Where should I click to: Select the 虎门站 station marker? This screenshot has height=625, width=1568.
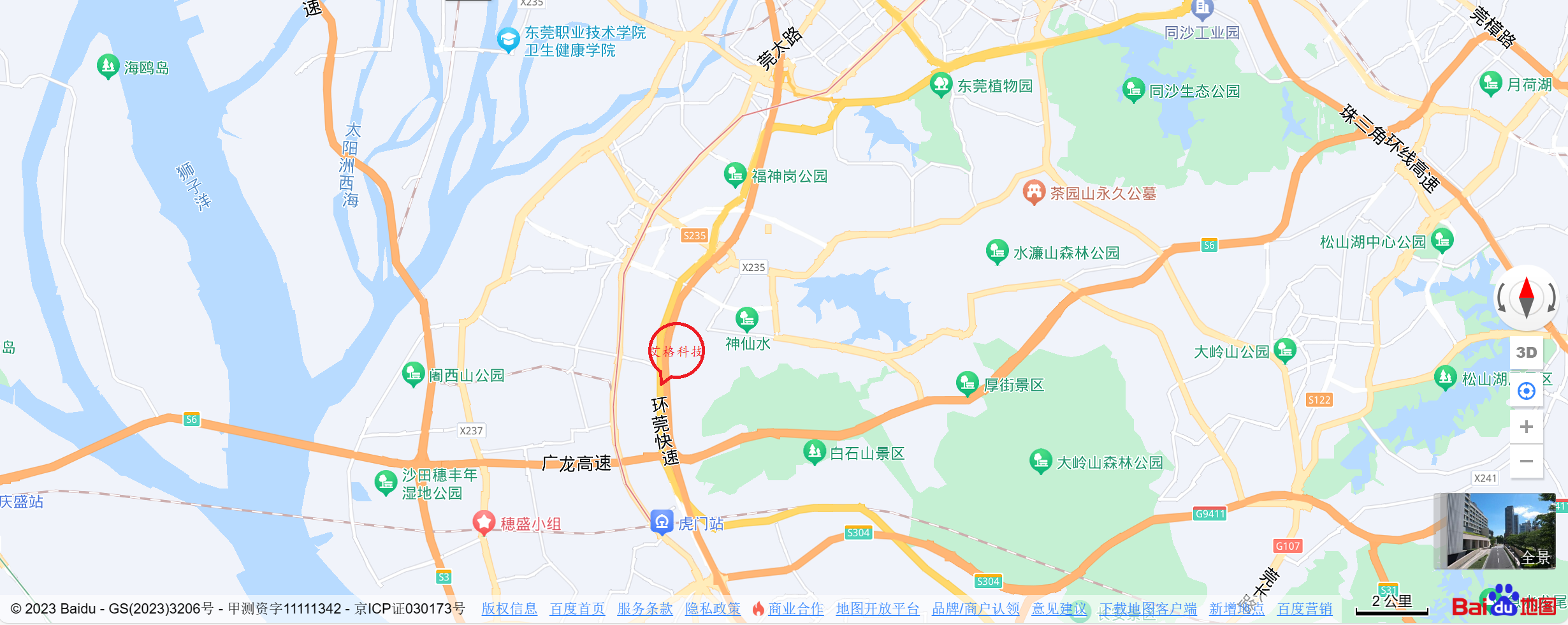[x=662, y=522]
